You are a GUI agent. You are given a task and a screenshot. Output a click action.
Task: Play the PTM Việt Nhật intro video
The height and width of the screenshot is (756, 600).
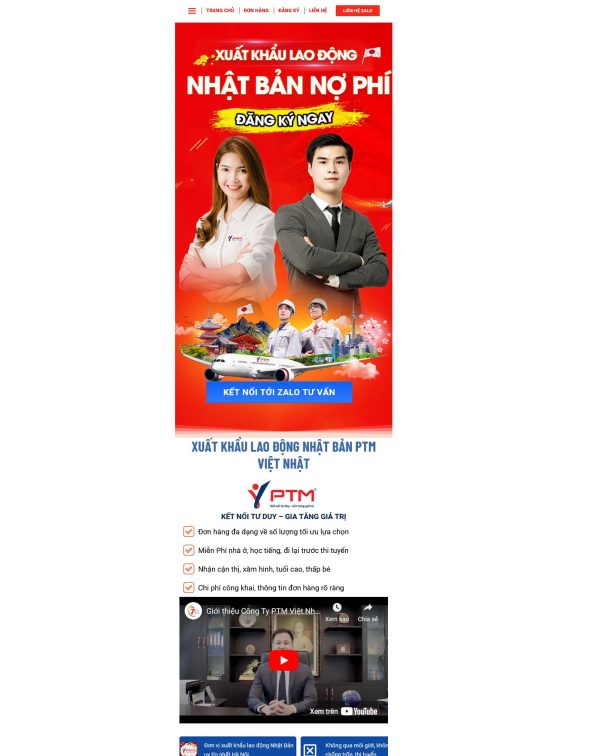coord(283,660)
